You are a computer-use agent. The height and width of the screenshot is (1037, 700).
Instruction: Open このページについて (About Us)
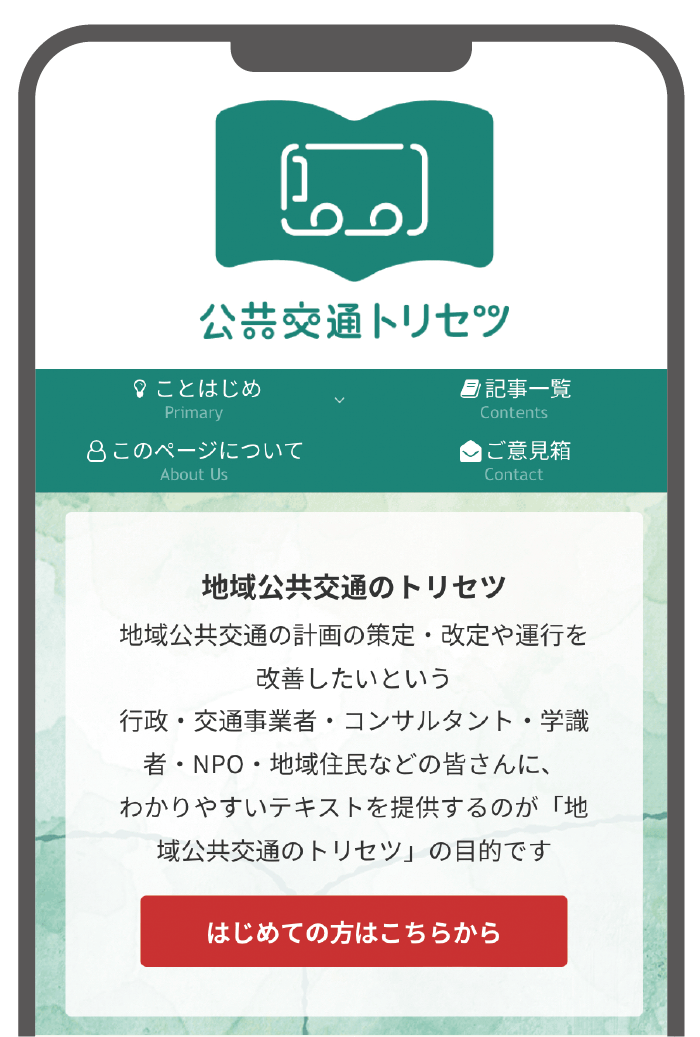195,460
